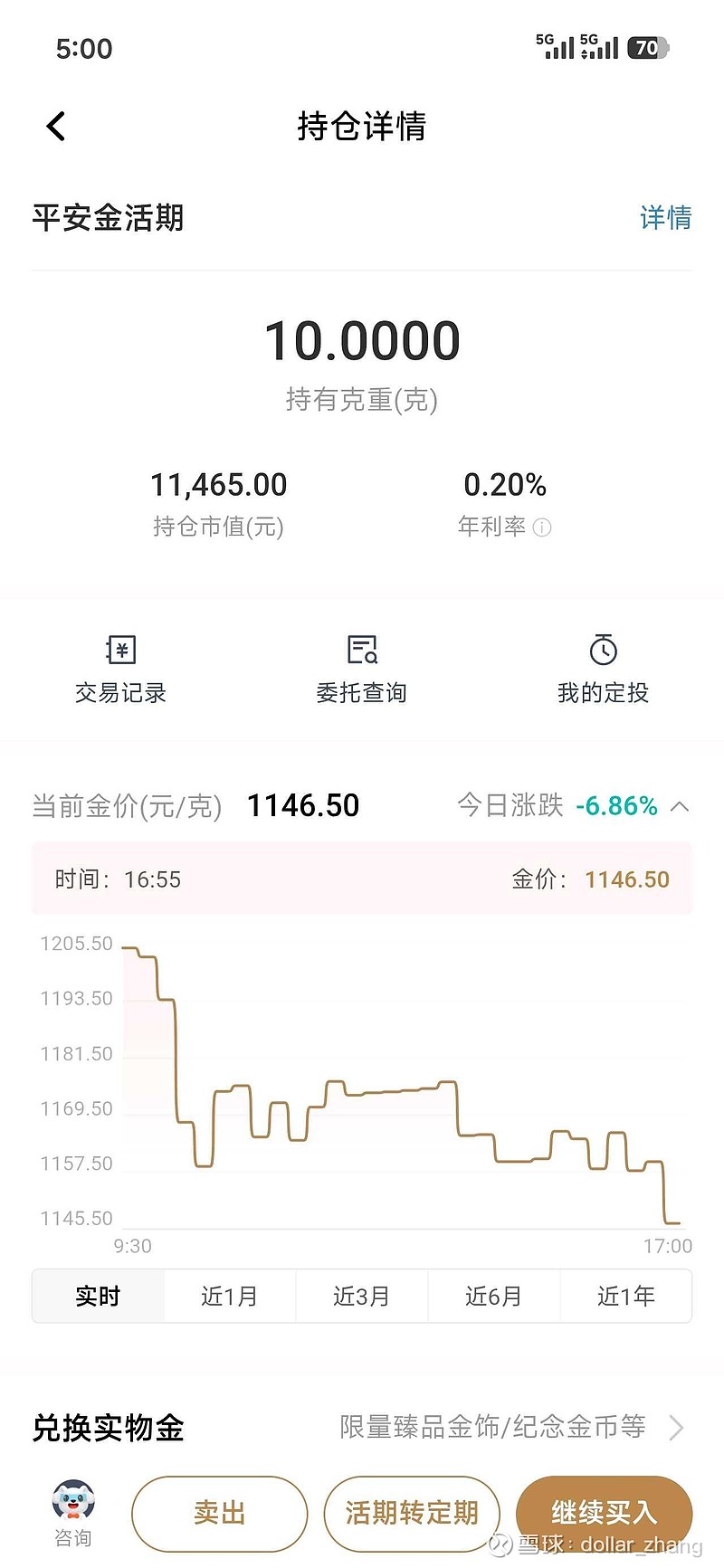Collapse the 今日涨跌 chart chevron

tap(681, 806)
